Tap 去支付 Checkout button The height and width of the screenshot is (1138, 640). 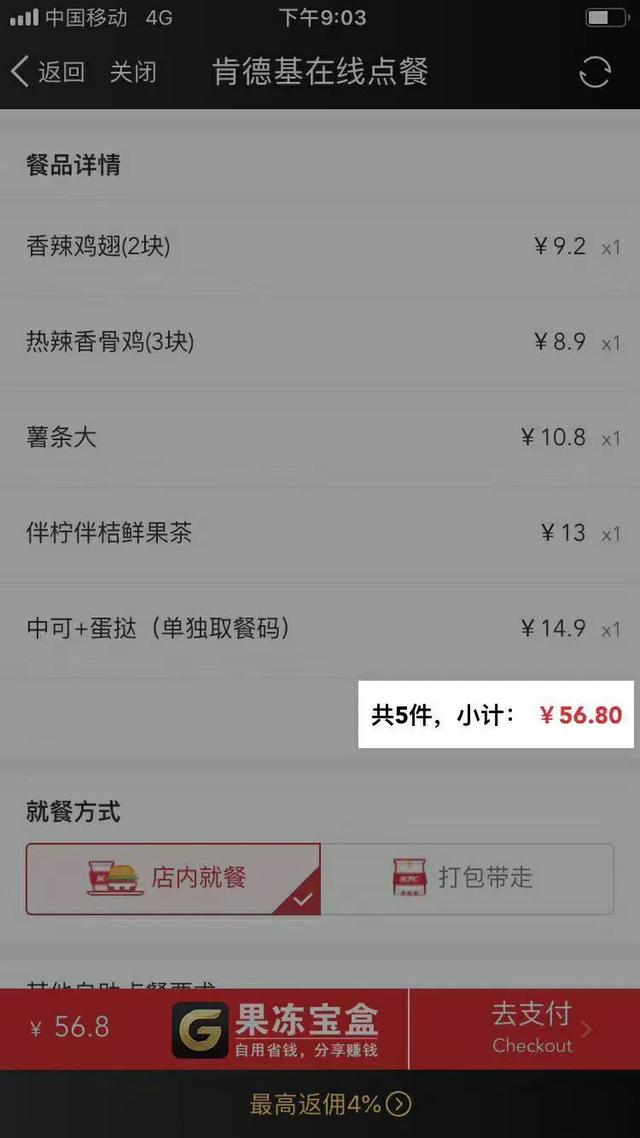pos(525,1028)
